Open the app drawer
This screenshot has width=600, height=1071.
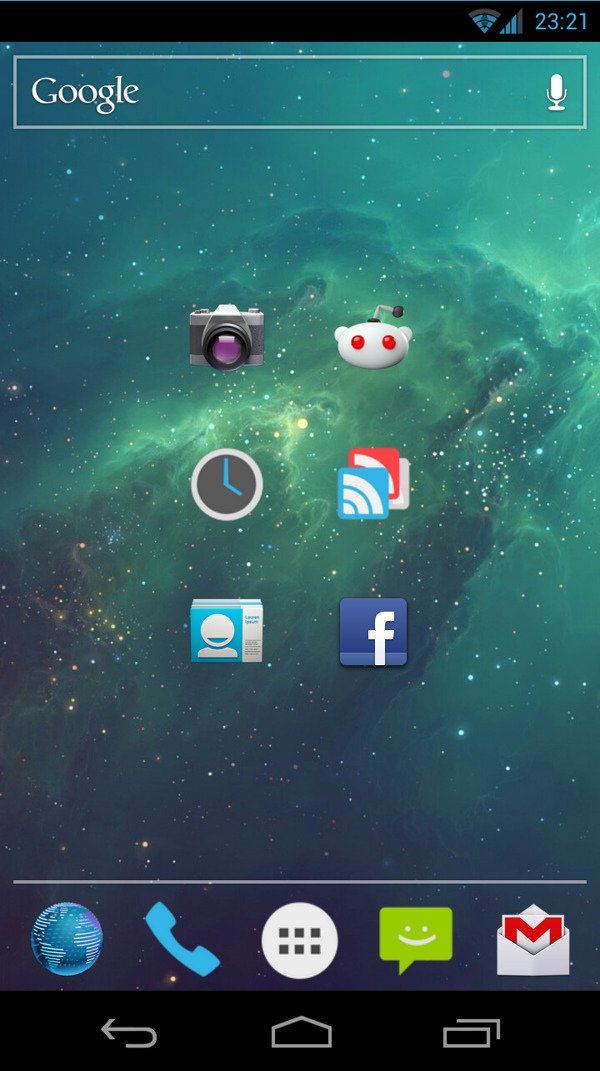click(300, 940)
